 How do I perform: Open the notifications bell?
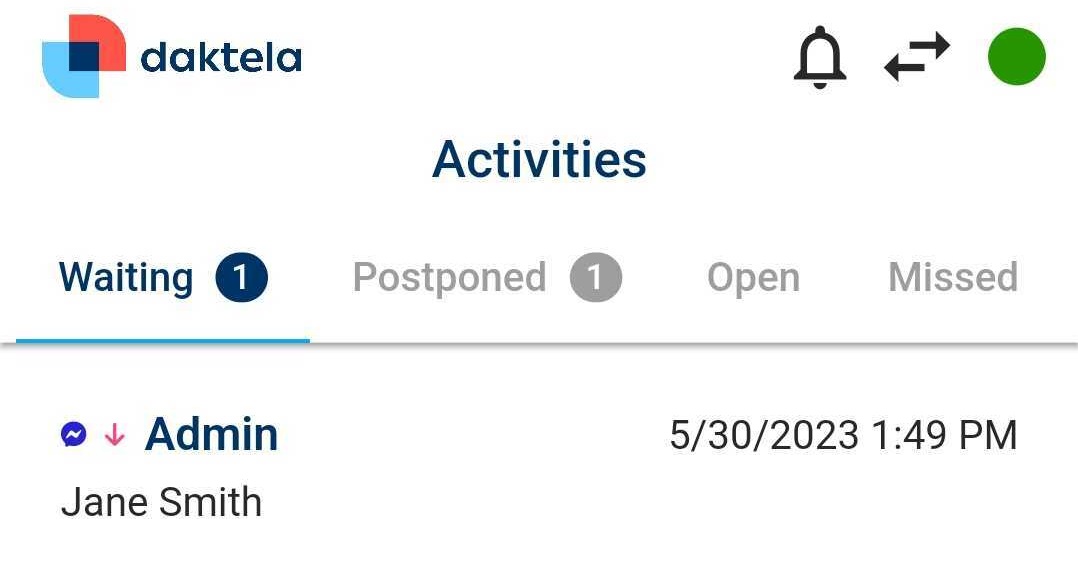coord(820,58)
